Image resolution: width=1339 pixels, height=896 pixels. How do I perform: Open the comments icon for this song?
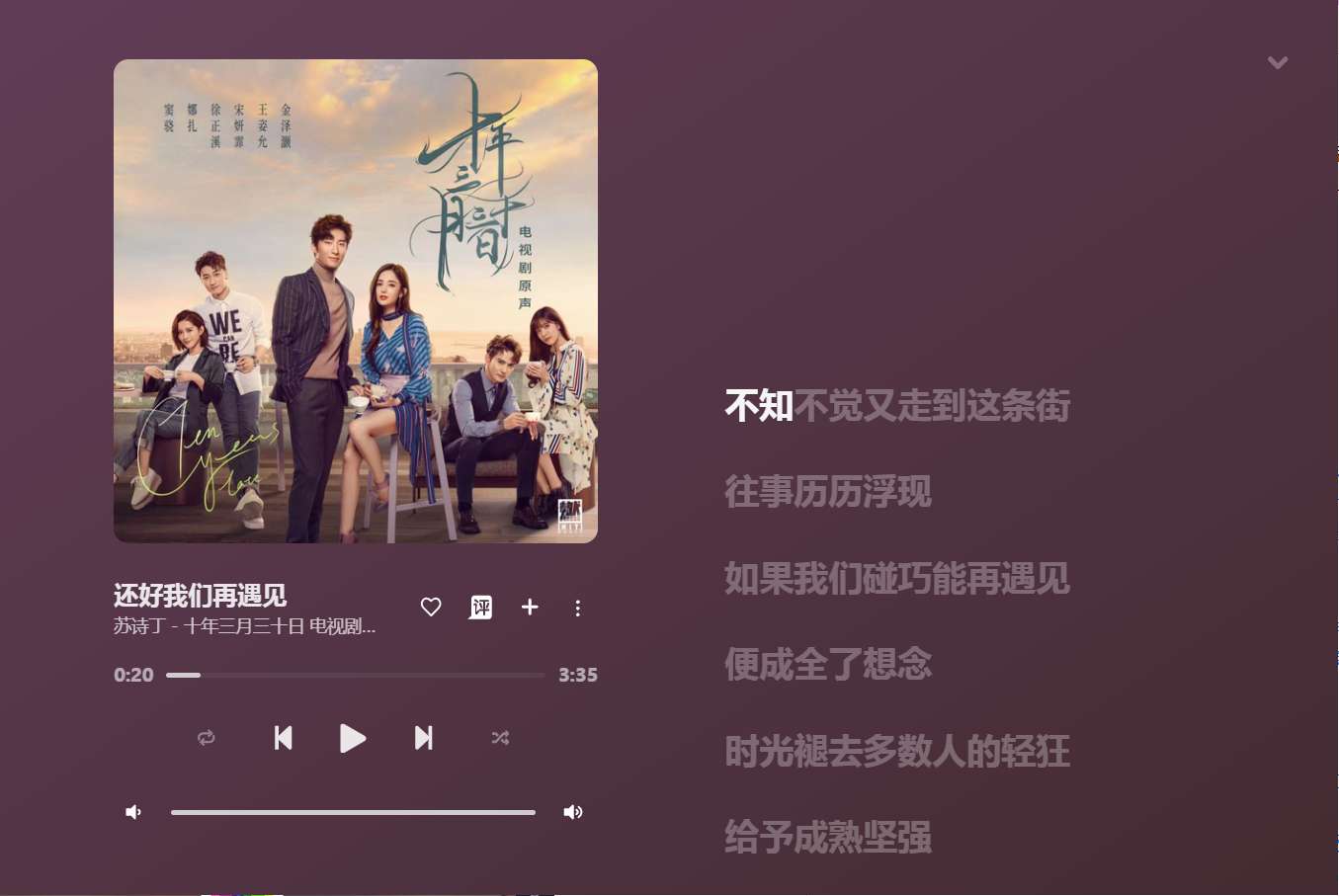click(480, 607)
